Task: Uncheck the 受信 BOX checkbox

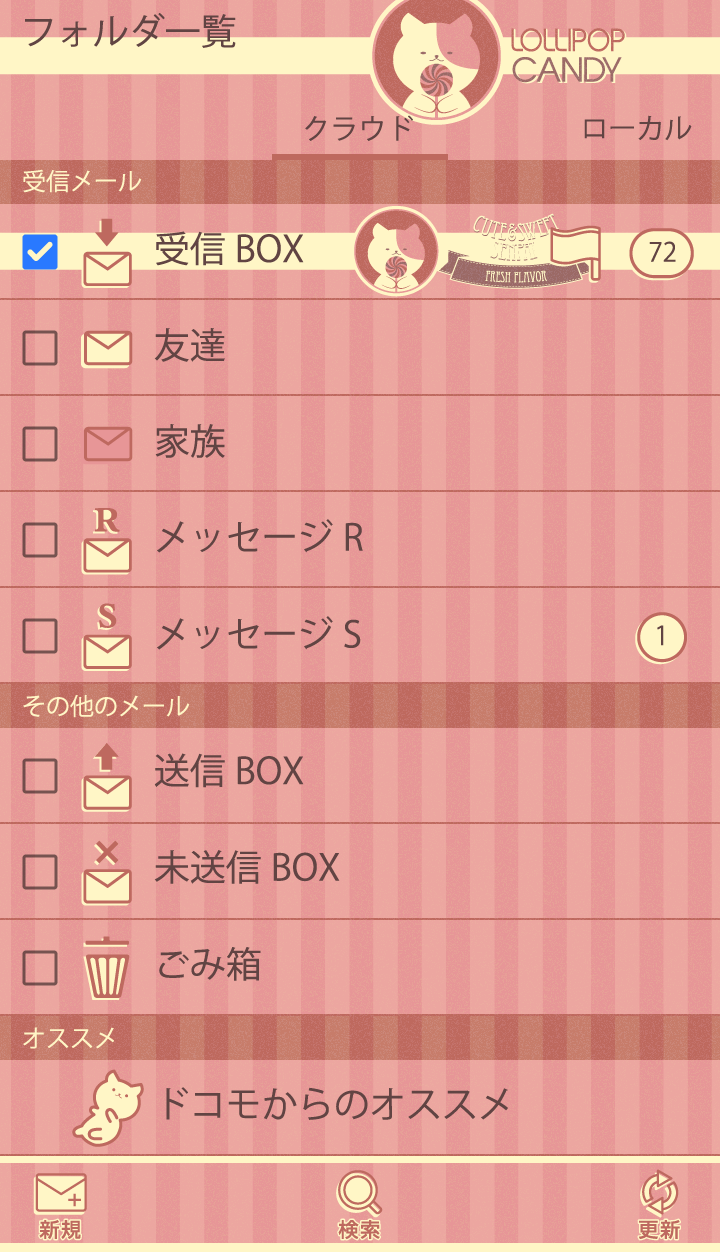Action: point(40,252)
